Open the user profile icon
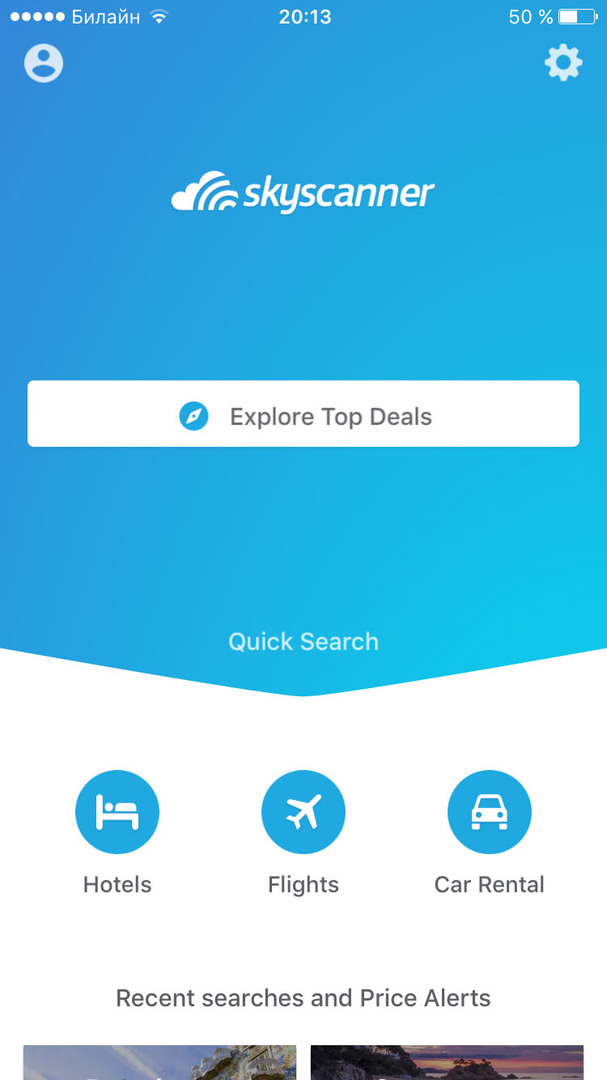The image size is (607, 1080). (x=43, y=63)
